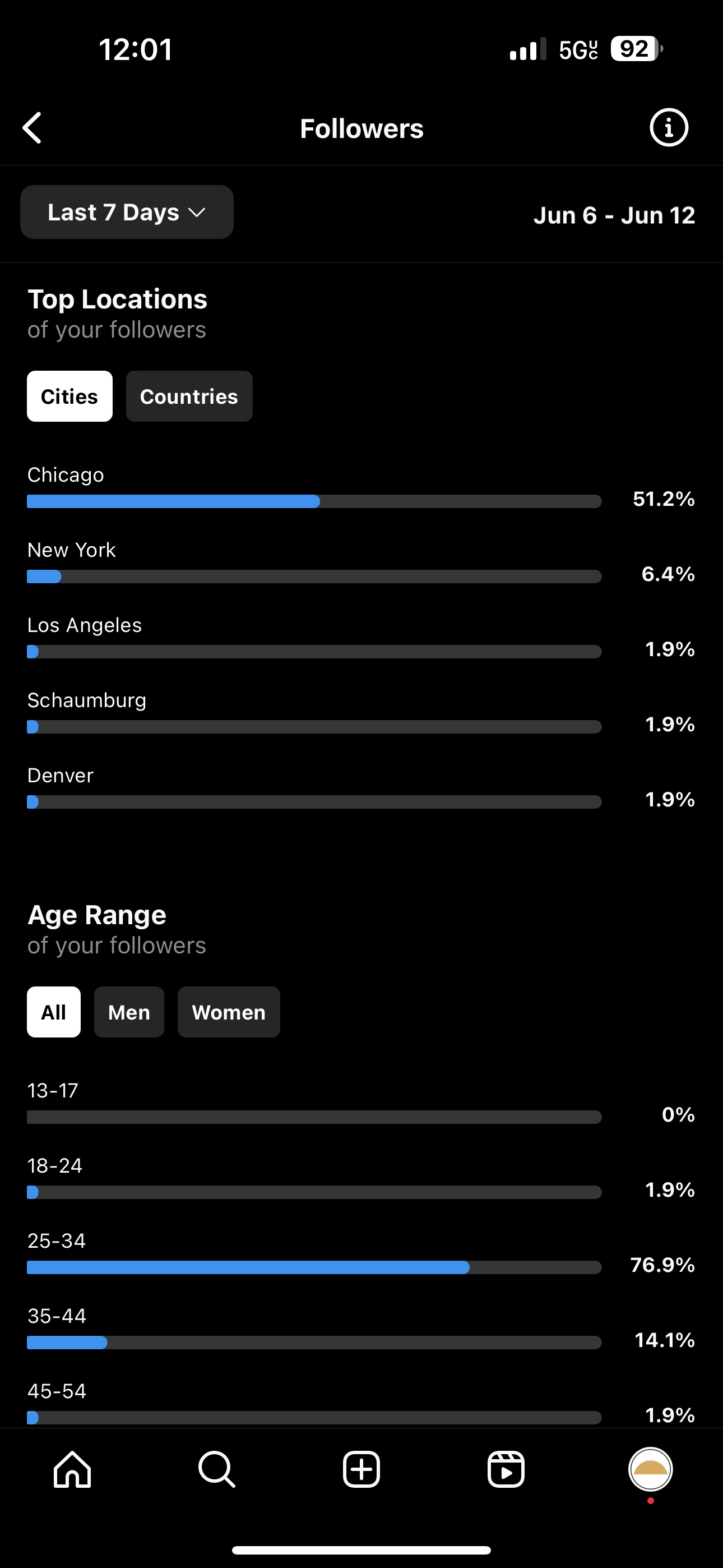Filter the age range by Women
This screenshot has height=1568, width=723.
pos(228,1012)
